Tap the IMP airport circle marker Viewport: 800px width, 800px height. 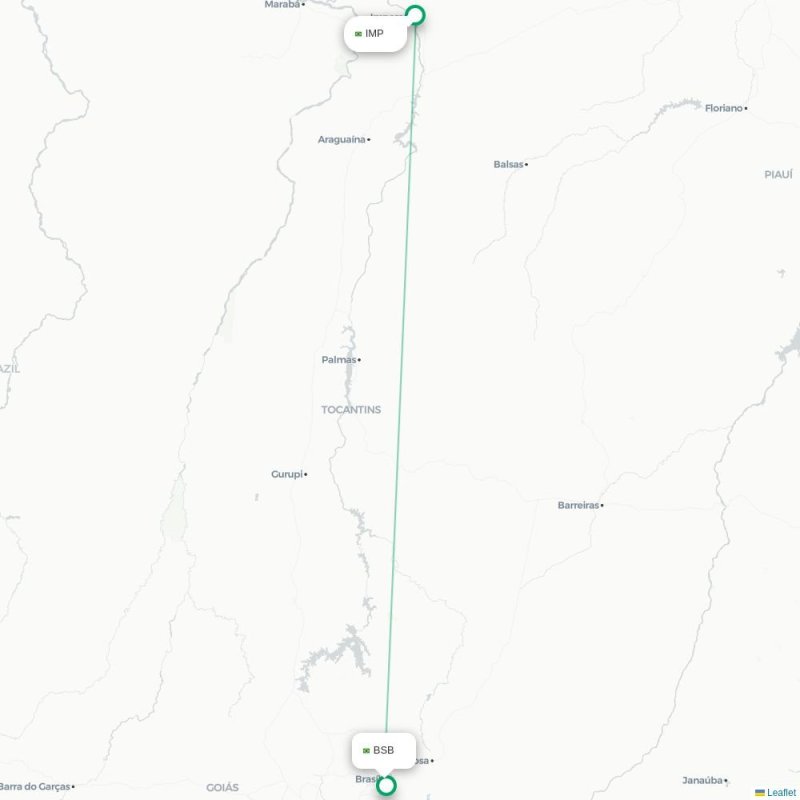416,15
